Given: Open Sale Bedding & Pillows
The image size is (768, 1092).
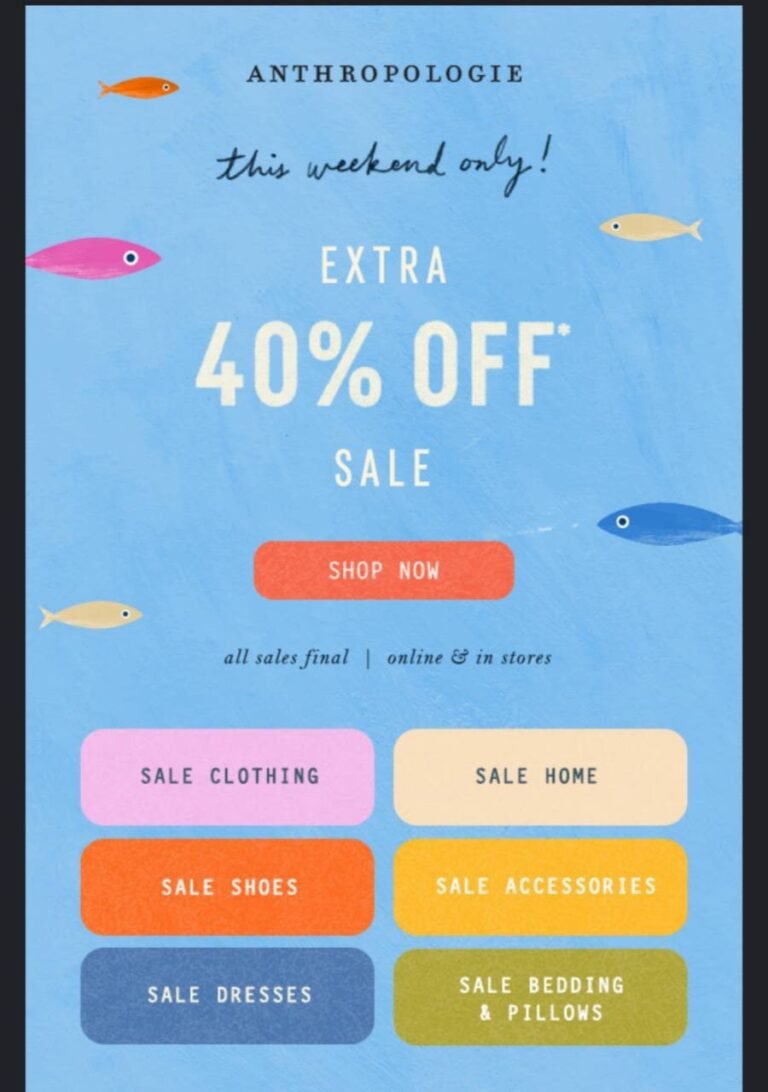Looking at the screenshot, I should [x=540, y=997].
